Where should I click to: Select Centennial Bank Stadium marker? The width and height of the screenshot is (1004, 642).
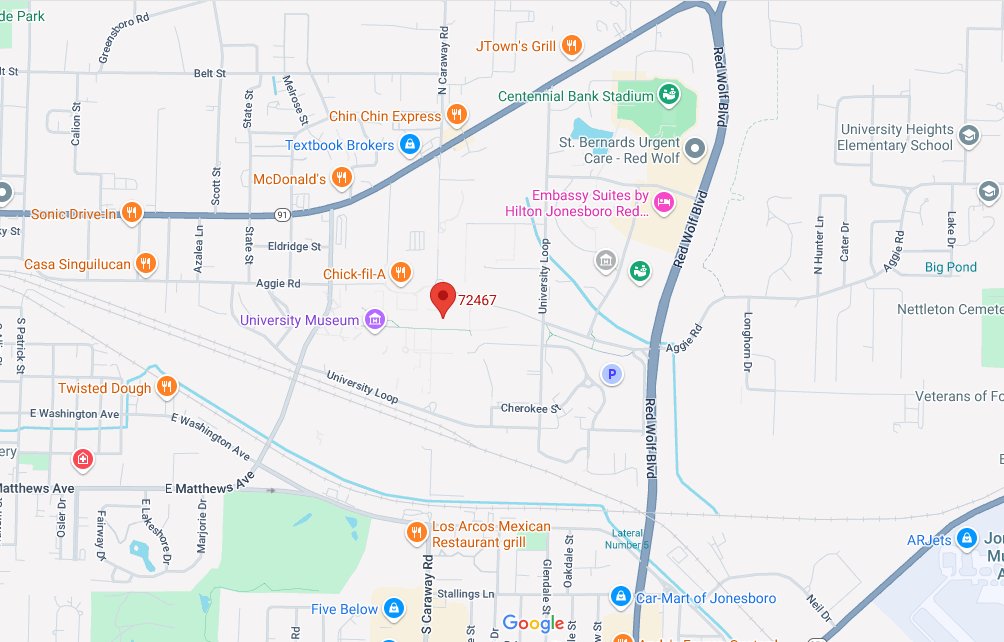point(669,95)
